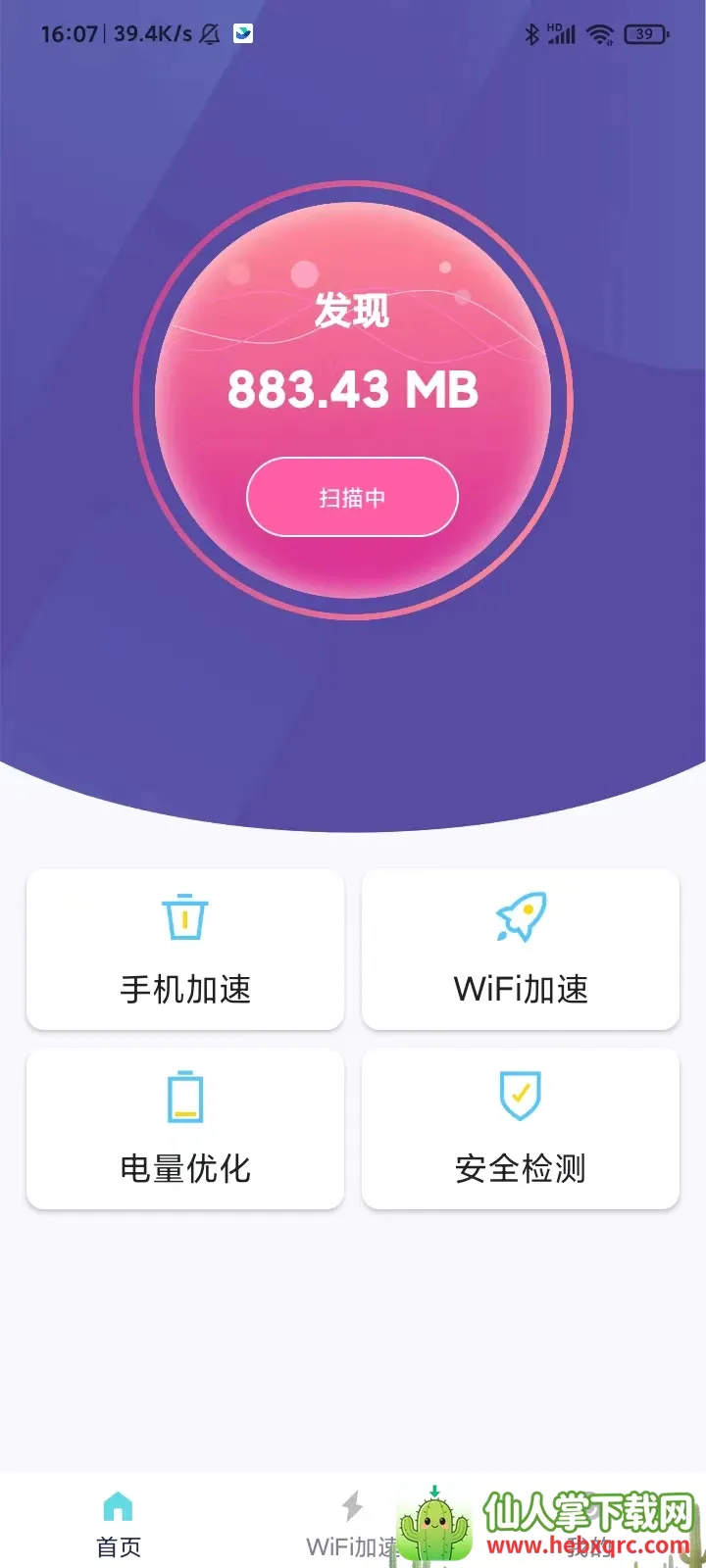
Task: Open the 电量优化 battery card
Action: coord(185,1129)
